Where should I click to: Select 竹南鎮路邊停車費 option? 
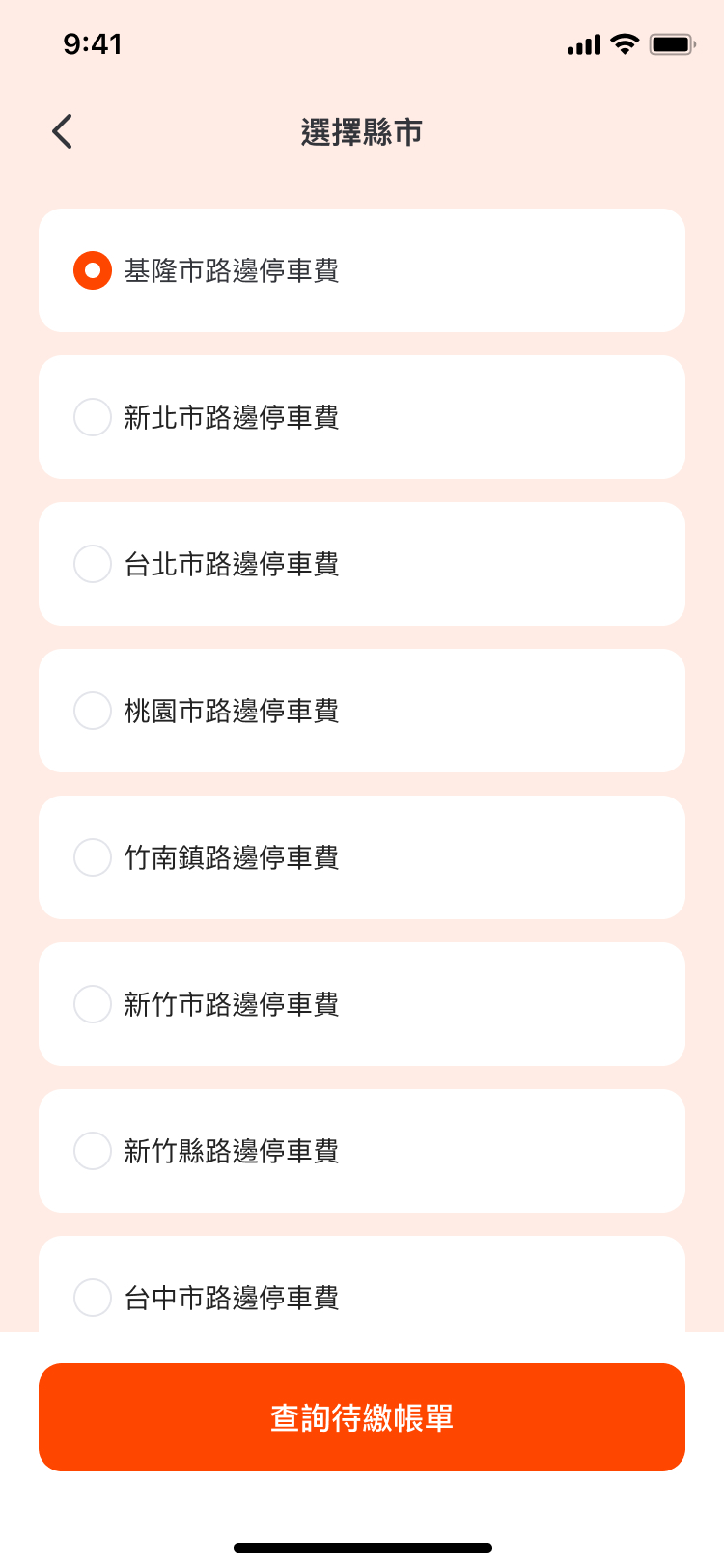coord(362,857)
